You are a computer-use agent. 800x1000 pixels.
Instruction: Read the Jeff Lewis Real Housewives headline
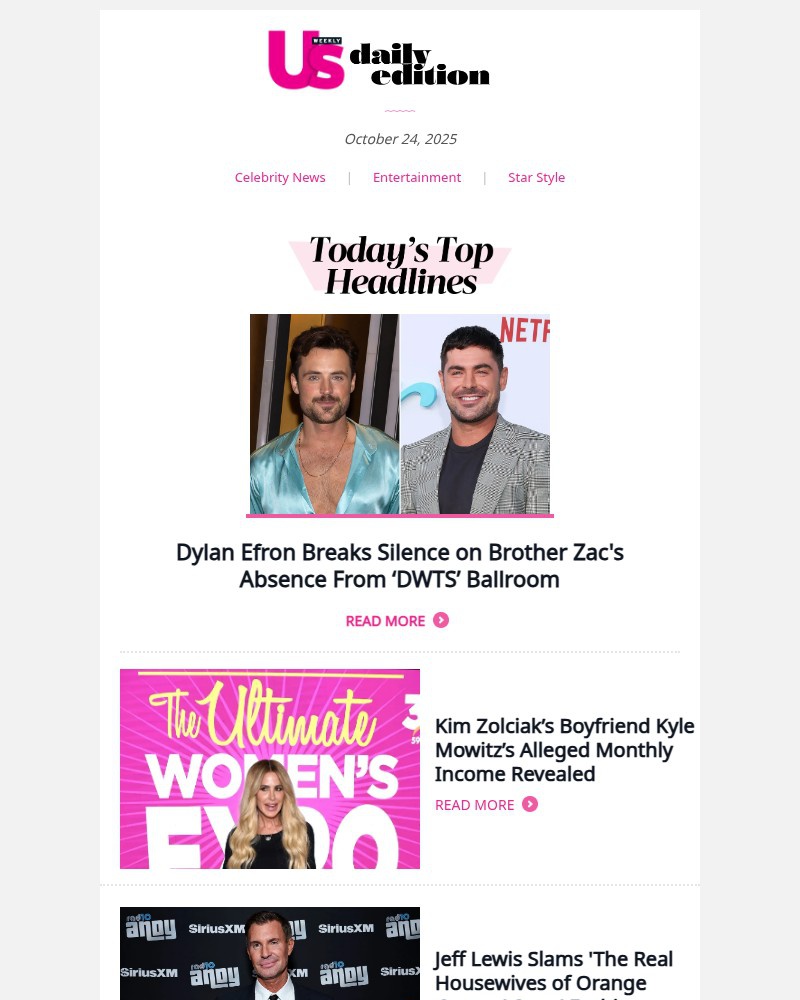[553, 972]
